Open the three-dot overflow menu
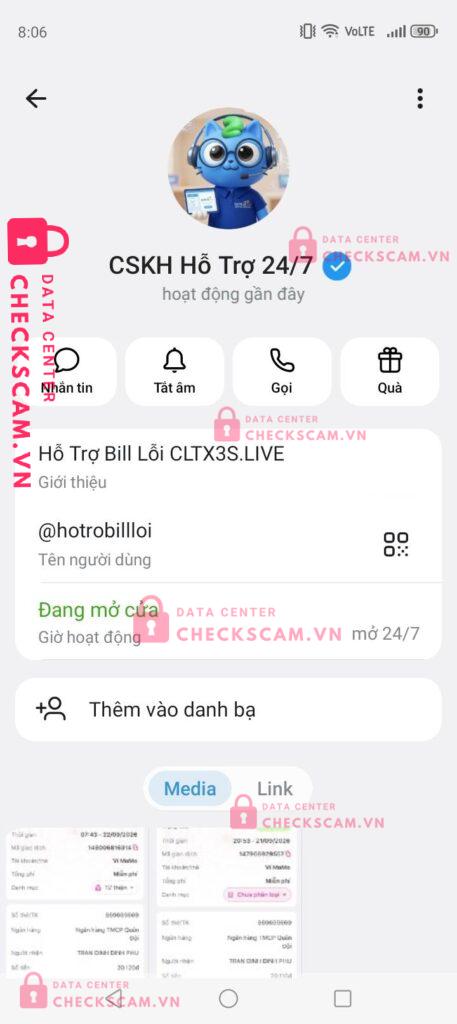Viewport: 457px width, 1024px height. [x=420, y=99]
